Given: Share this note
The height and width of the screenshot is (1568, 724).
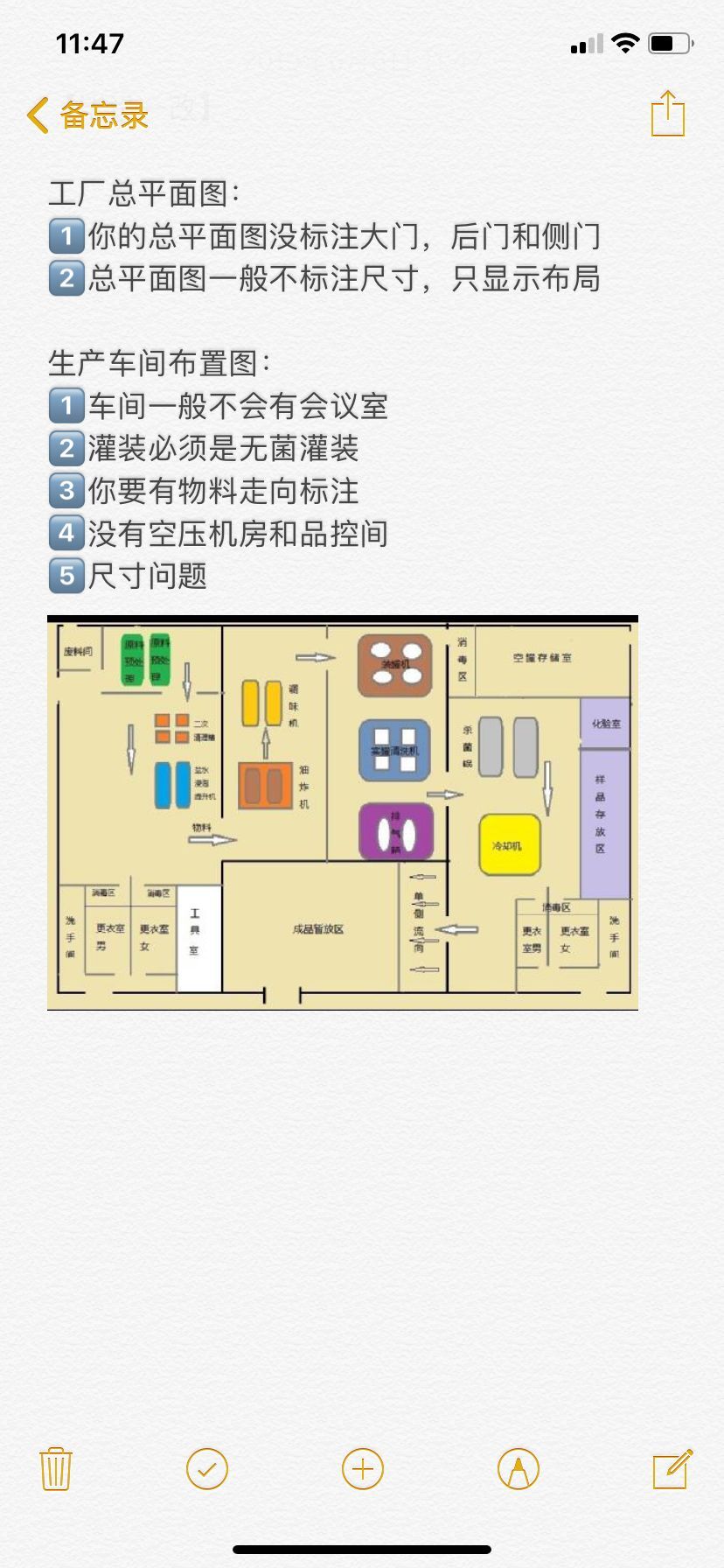Looking at the screenshot, I should [668, 113].
